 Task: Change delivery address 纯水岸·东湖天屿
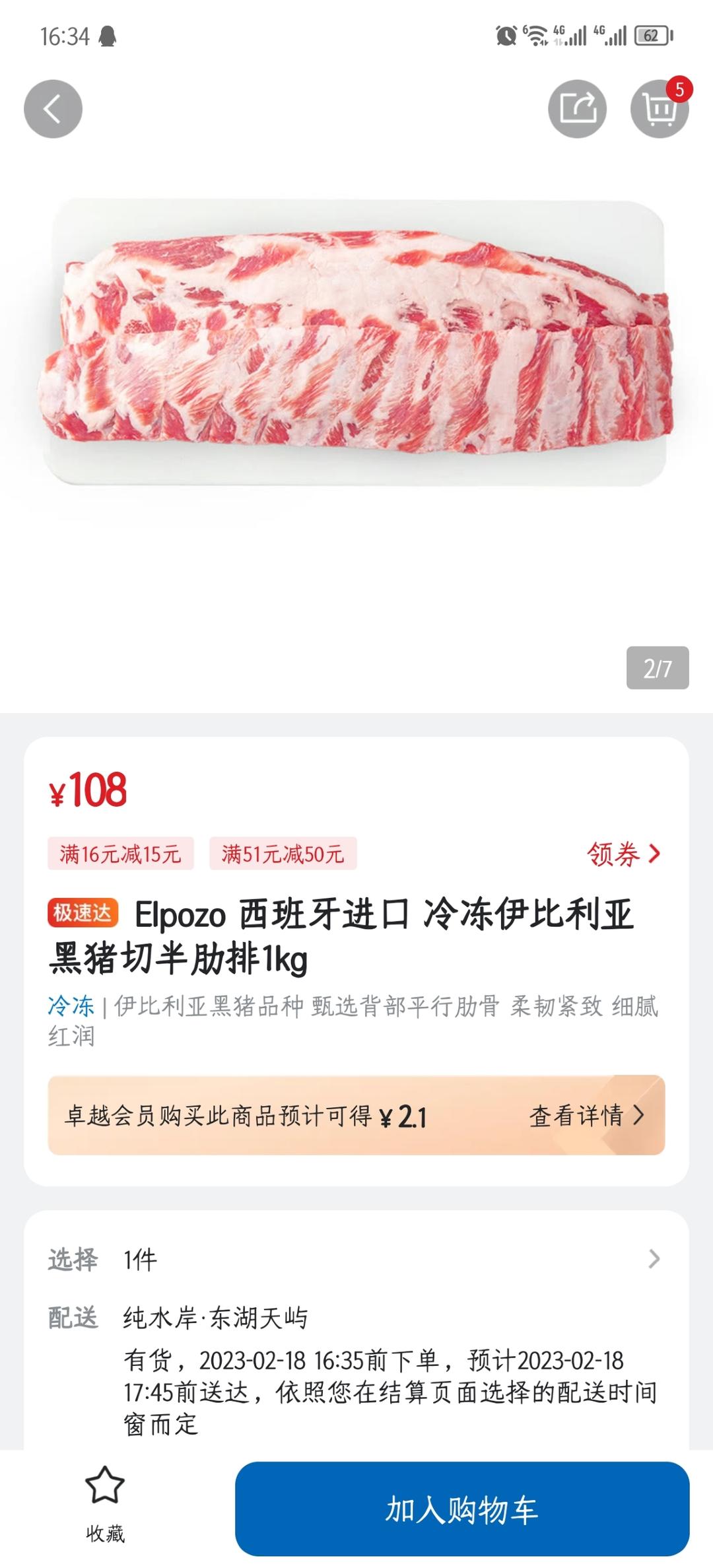pos(216,1318)
